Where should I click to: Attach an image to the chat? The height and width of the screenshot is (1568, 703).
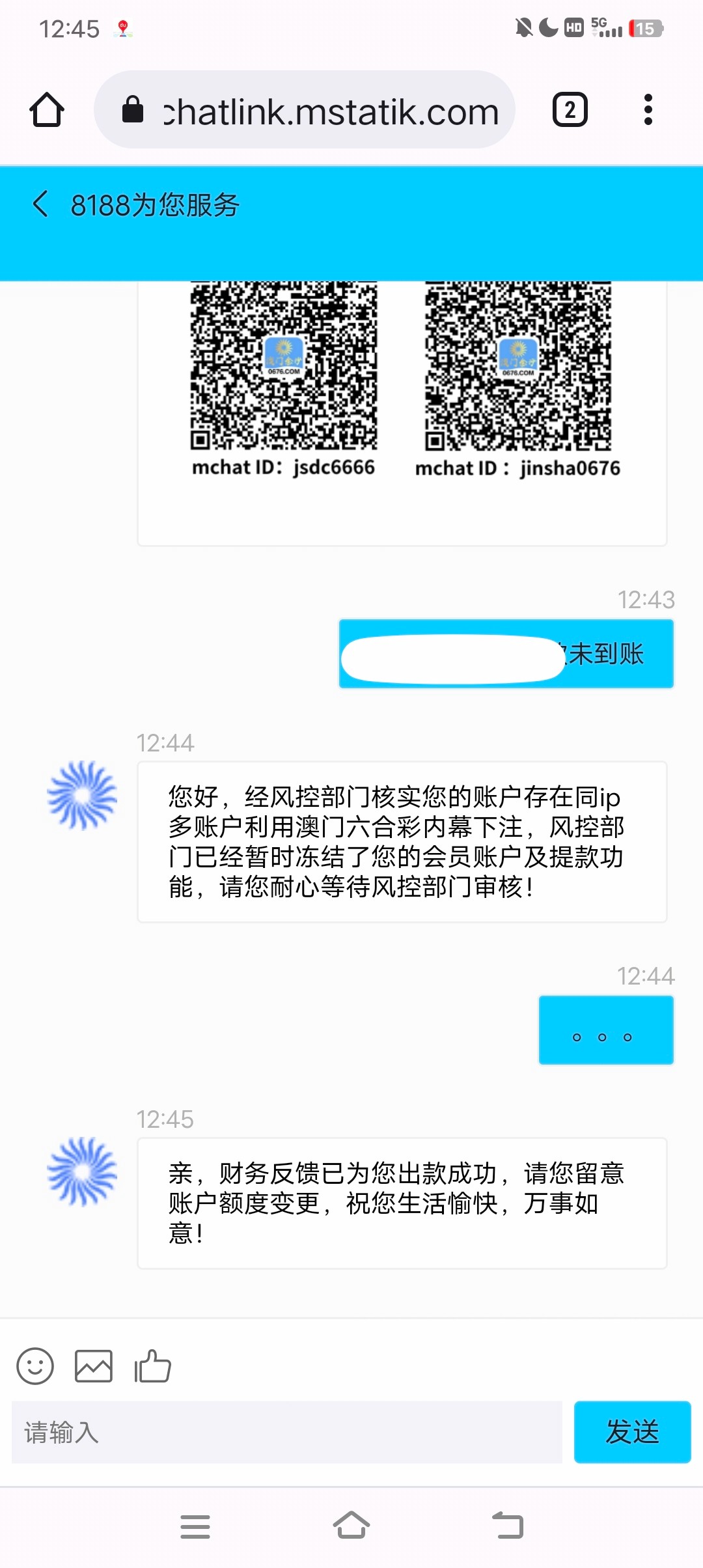click(94, 1365)
